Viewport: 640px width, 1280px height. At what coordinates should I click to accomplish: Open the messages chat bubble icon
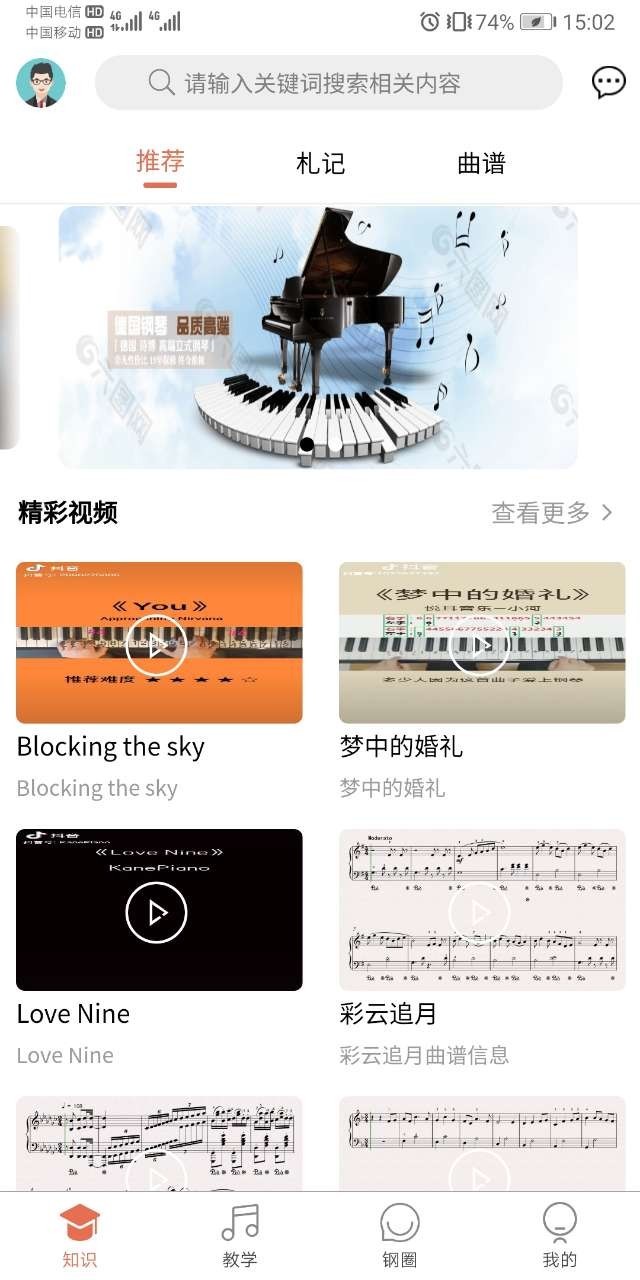point(608,83)
